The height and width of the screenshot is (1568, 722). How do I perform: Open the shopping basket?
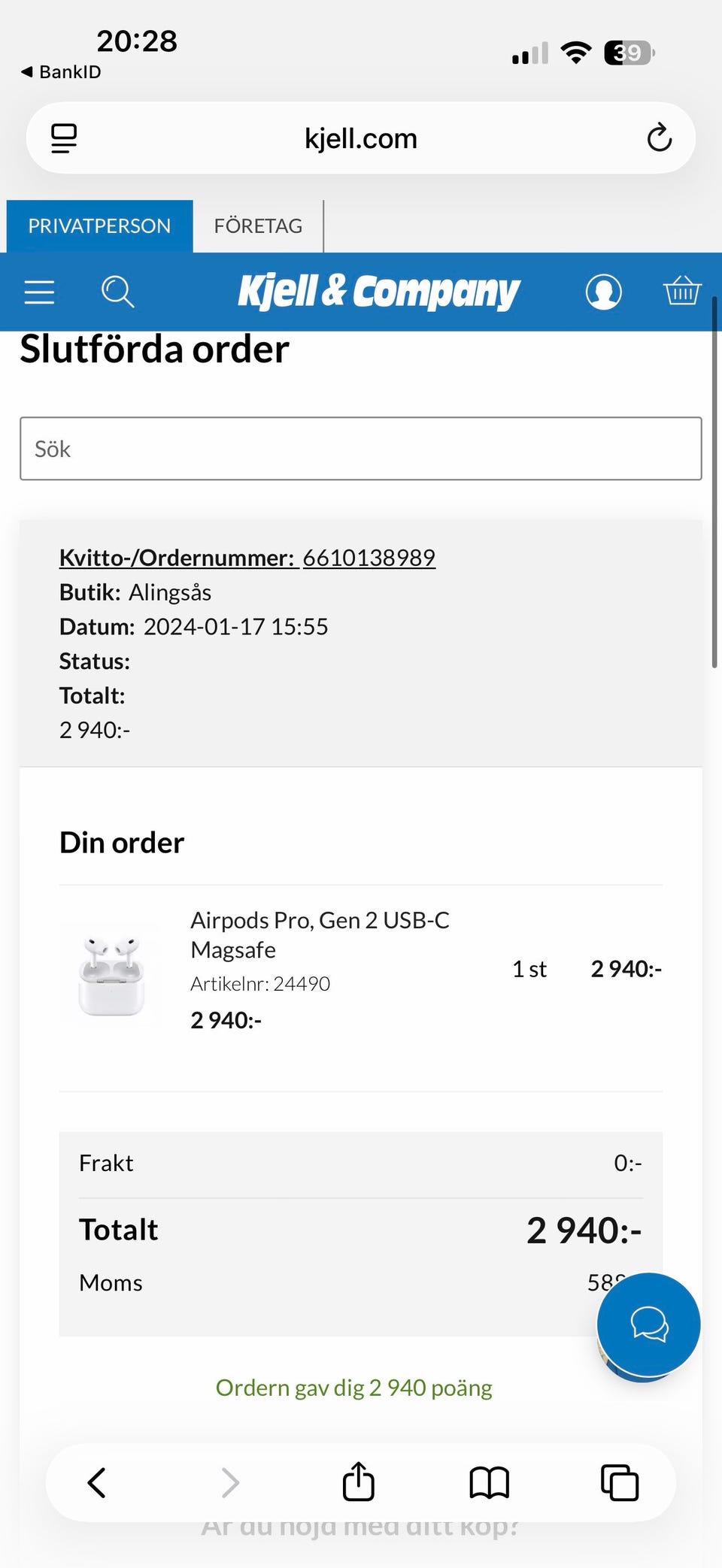click(681, 290)
